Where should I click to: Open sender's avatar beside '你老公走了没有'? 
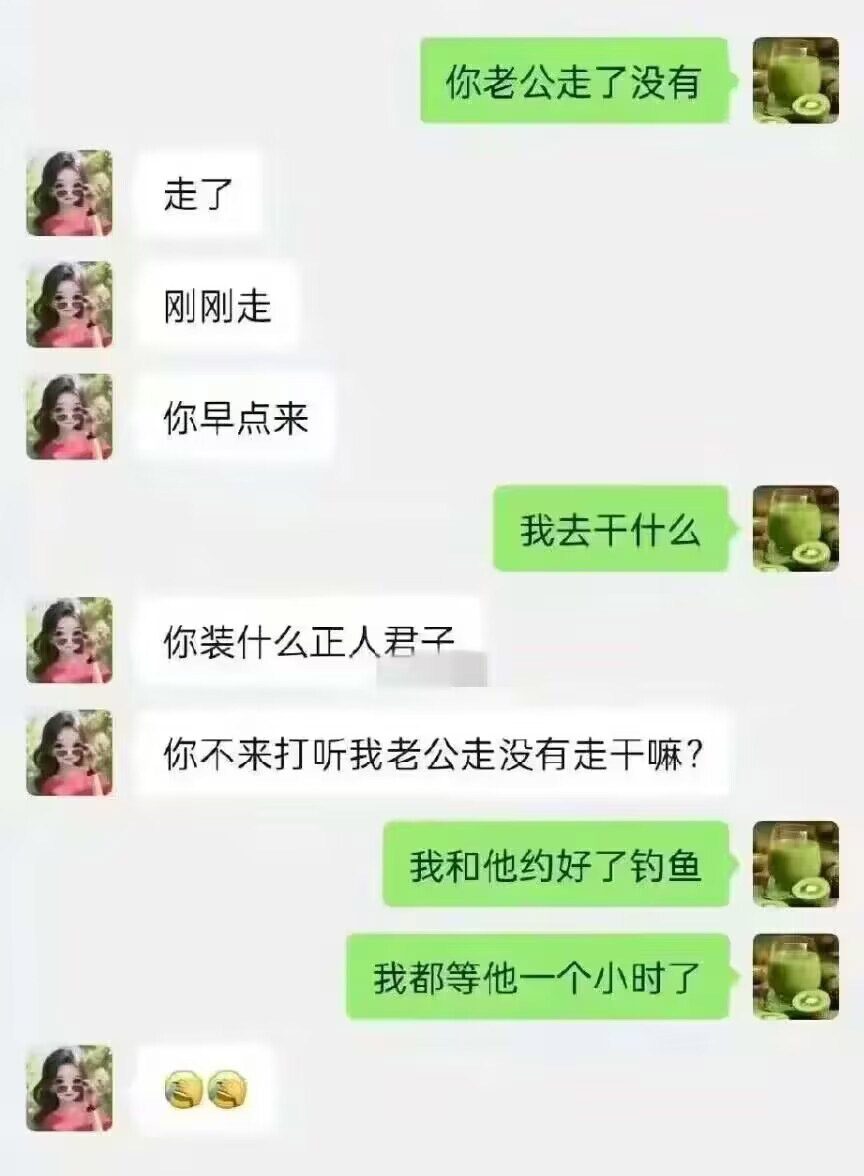[795, 80]
